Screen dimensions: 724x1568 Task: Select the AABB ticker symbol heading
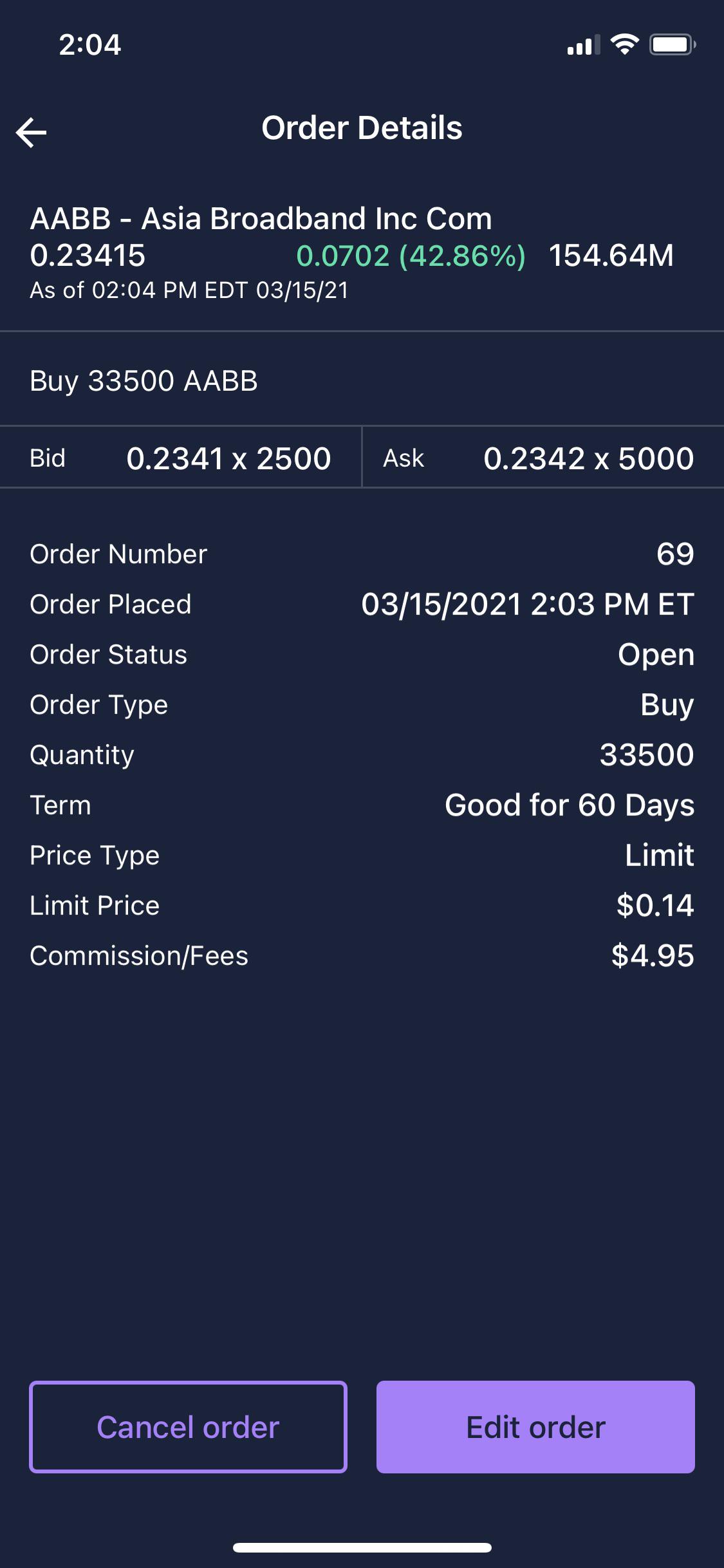coord(261,219)
